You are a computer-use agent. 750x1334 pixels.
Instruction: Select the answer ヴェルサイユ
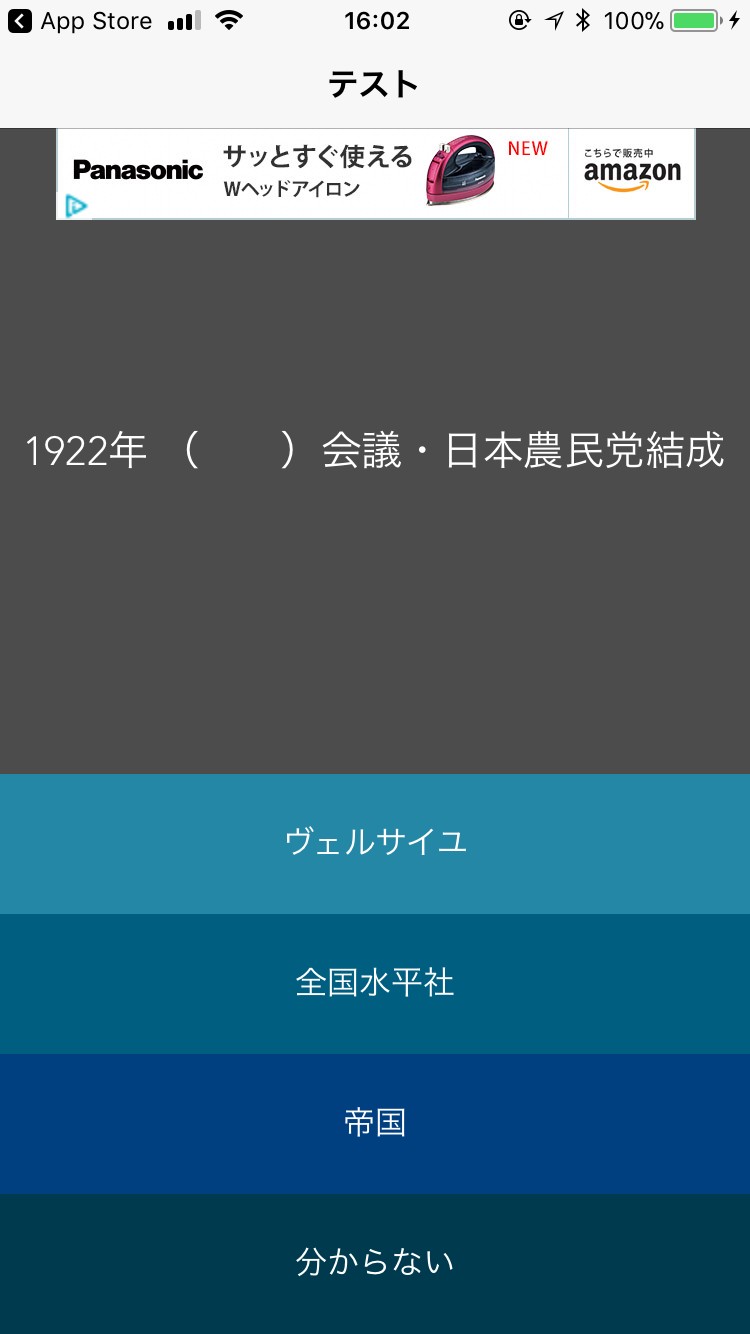[x=375, y=843]
